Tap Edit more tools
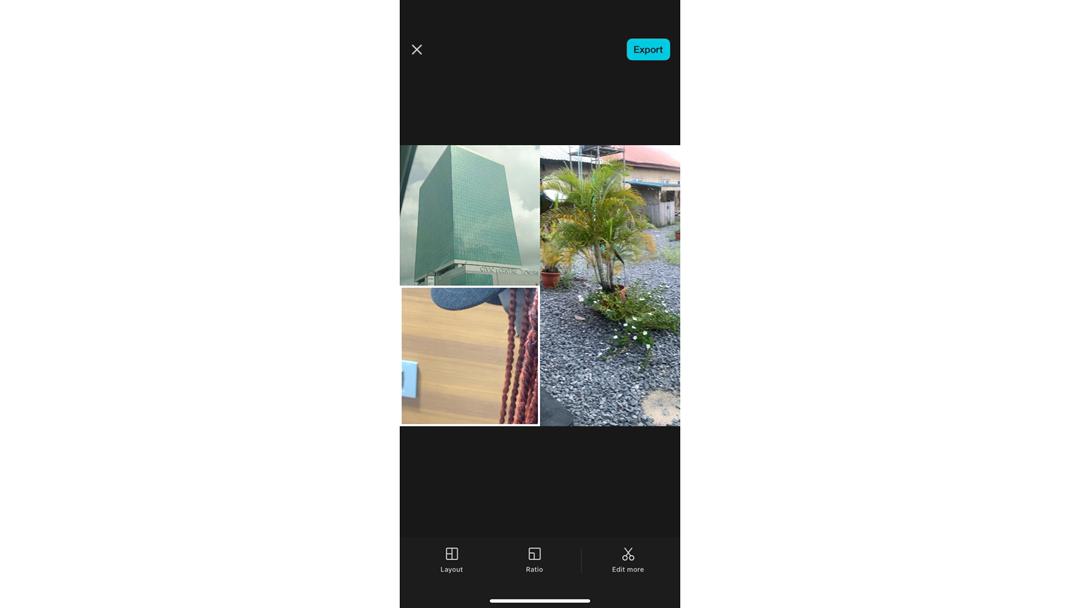 tap(628, 559)
